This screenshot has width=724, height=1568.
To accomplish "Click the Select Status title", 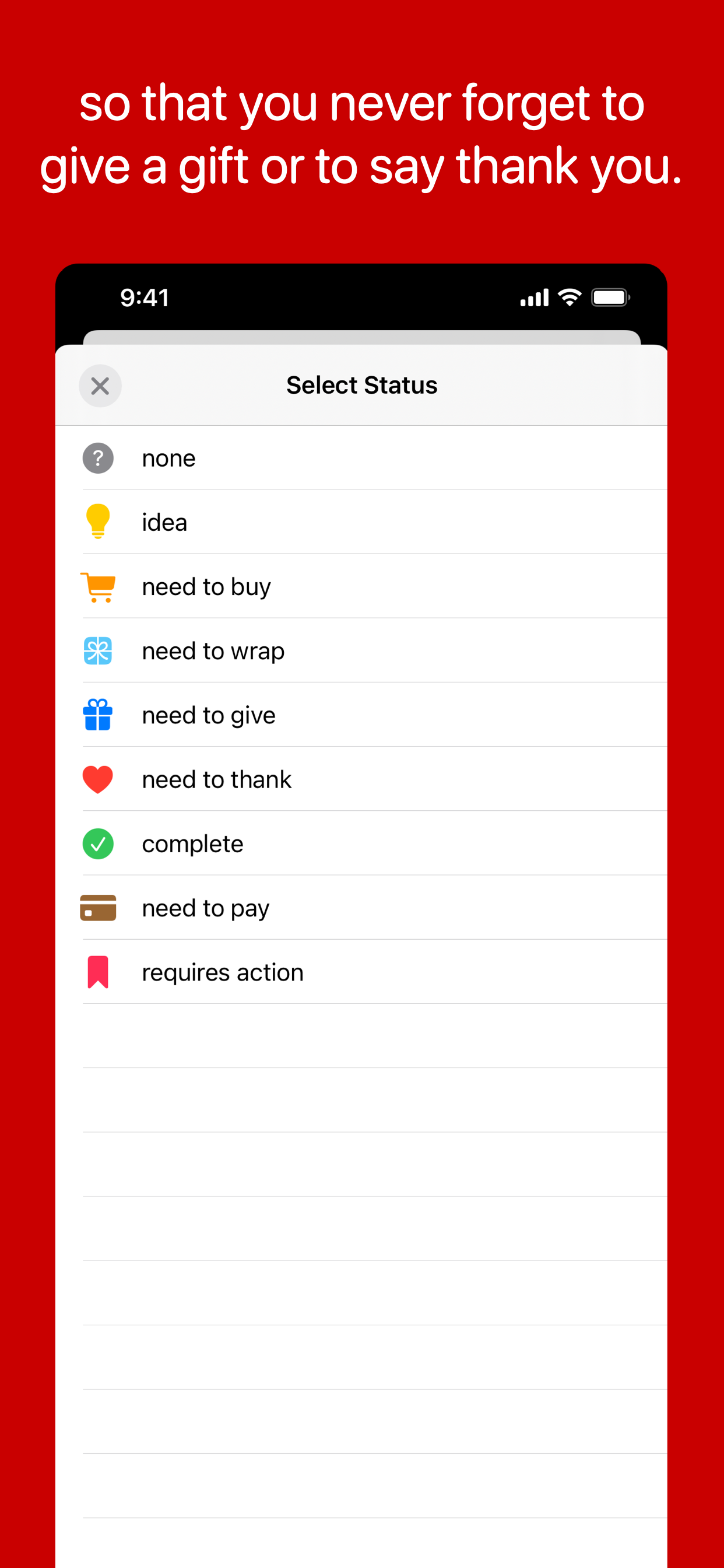I will point(361,384).
